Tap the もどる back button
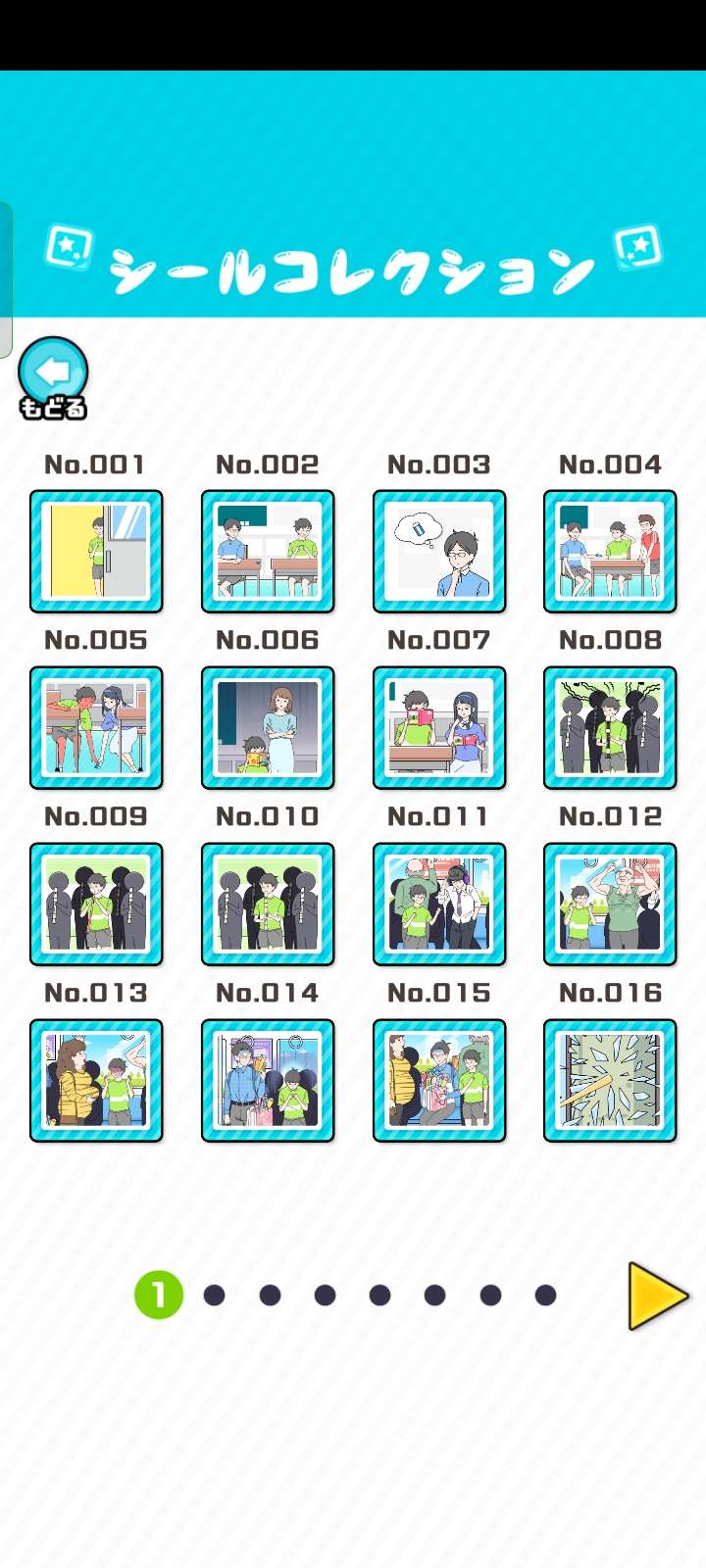 [x=53, y=374]
